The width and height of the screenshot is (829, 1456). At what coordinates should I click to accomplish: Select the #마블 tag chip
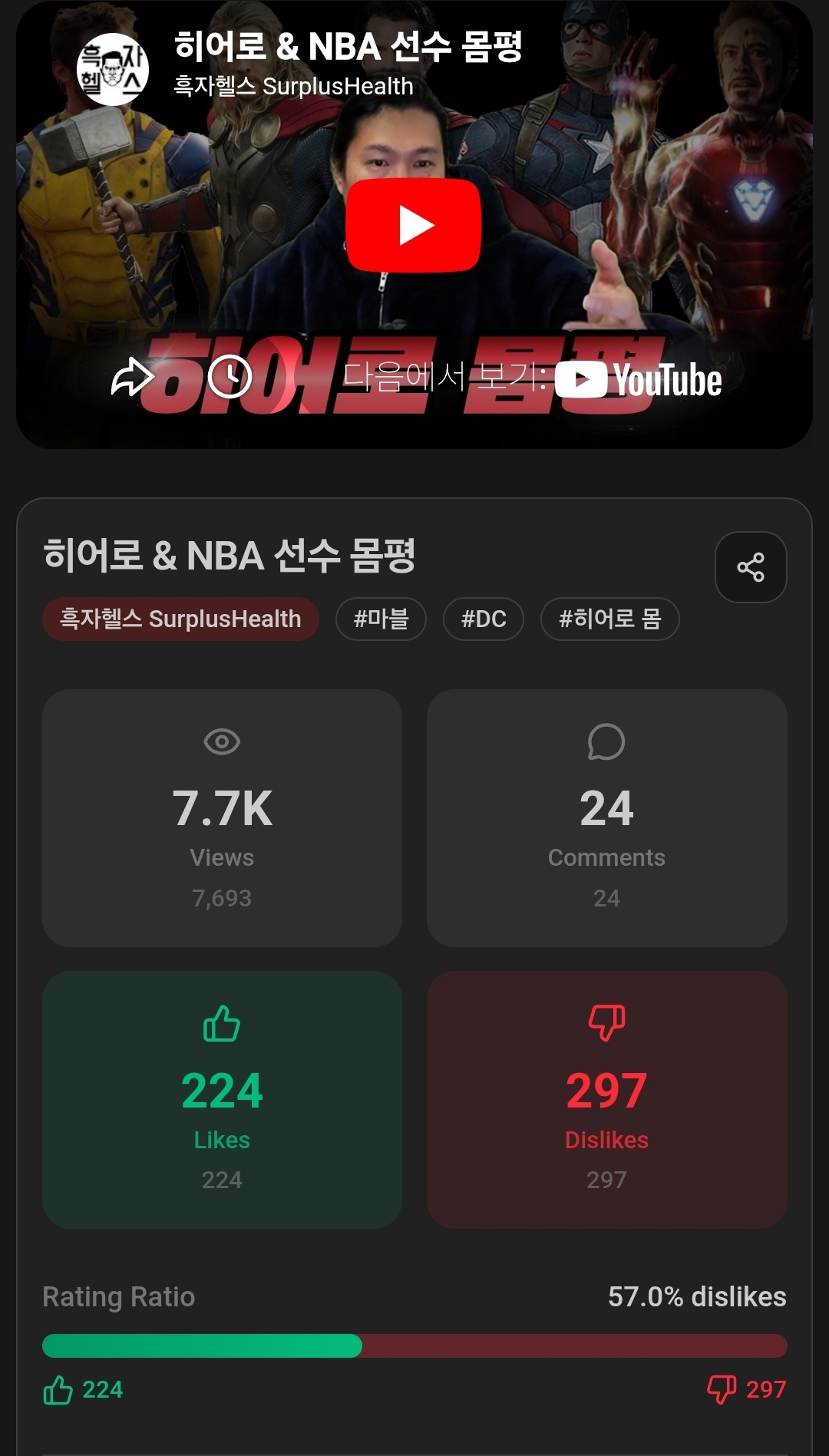tap(381, 619)
